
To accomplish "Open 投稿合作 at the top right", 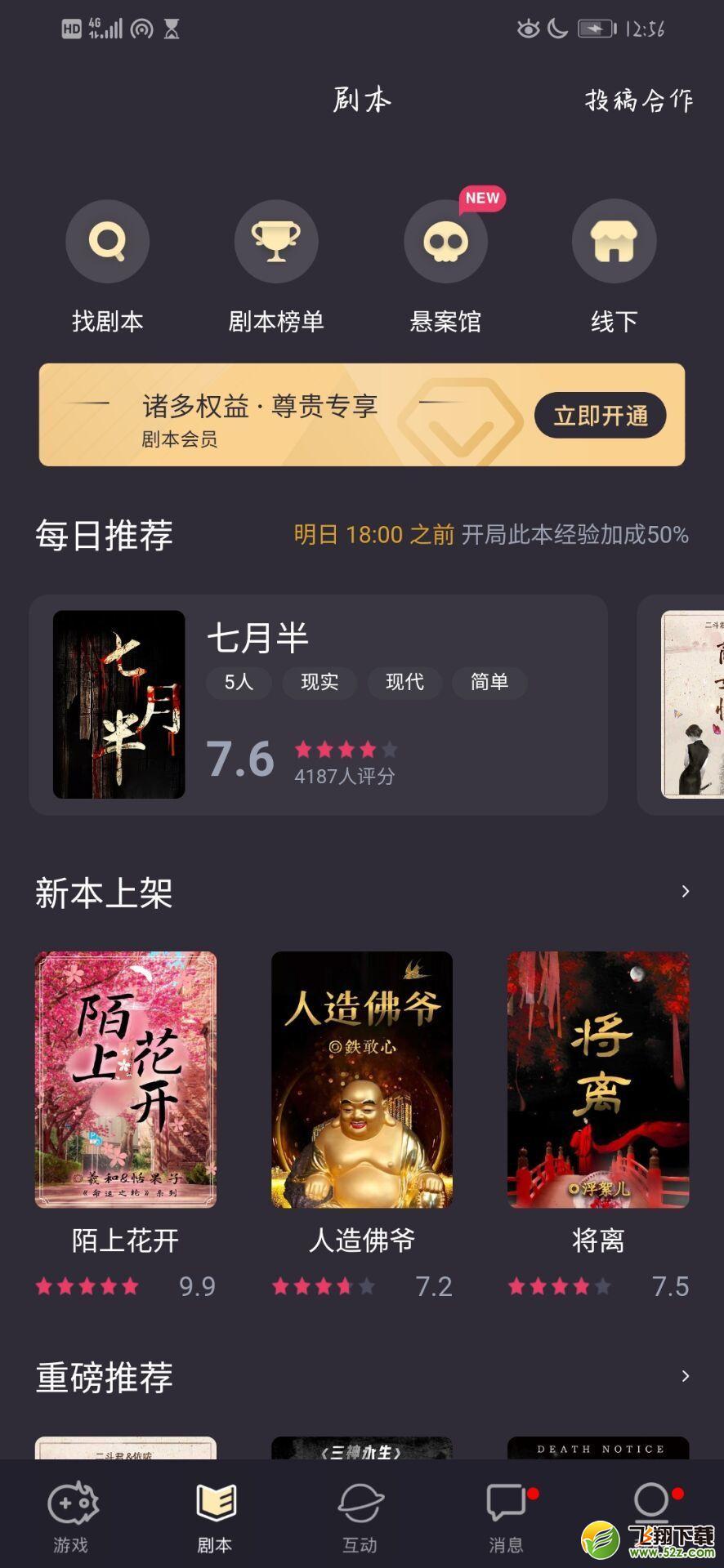I will [639, 100].
